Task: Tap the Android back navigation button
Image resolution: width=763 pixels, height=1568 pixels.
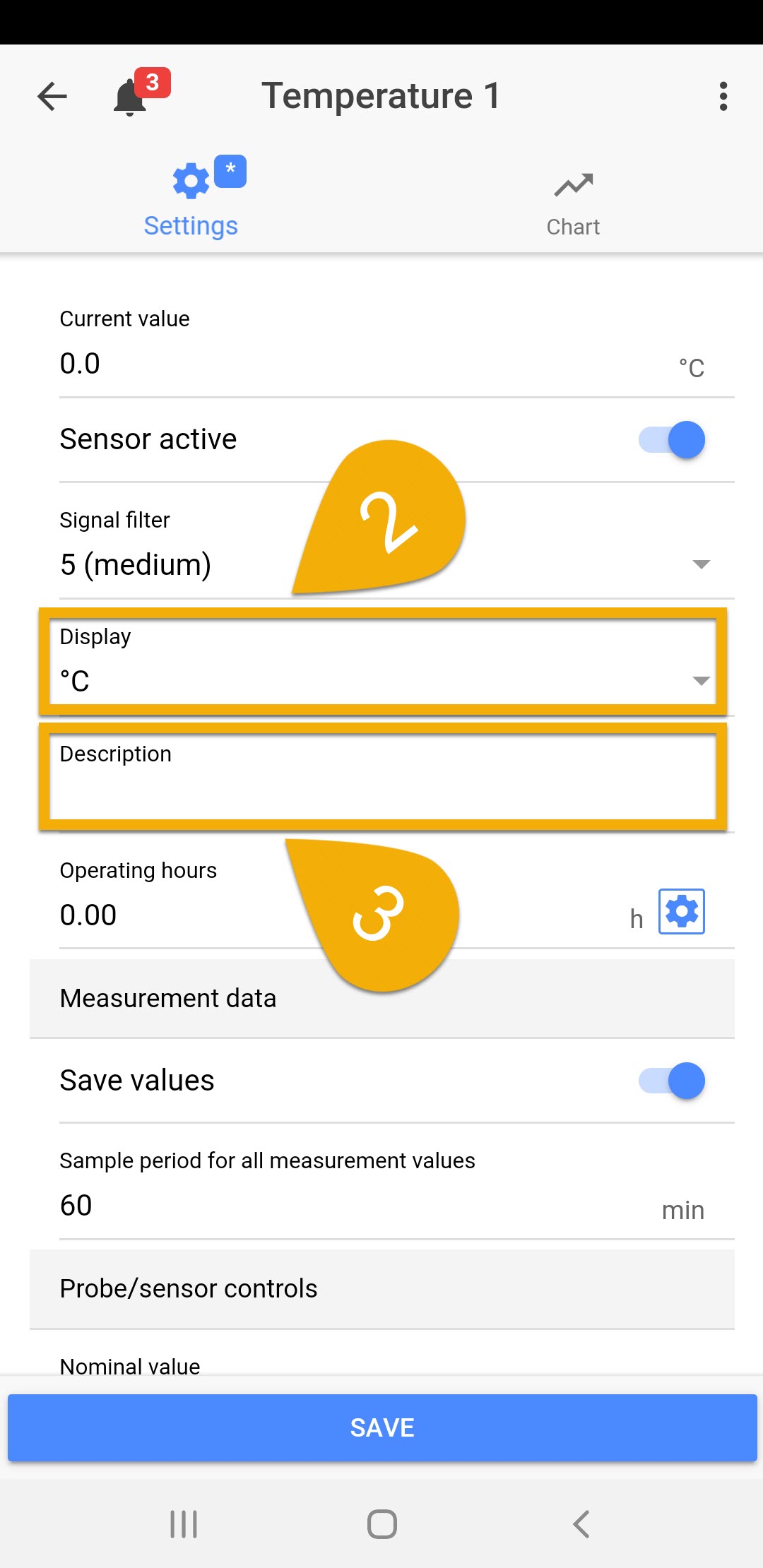Action: 581,1524
